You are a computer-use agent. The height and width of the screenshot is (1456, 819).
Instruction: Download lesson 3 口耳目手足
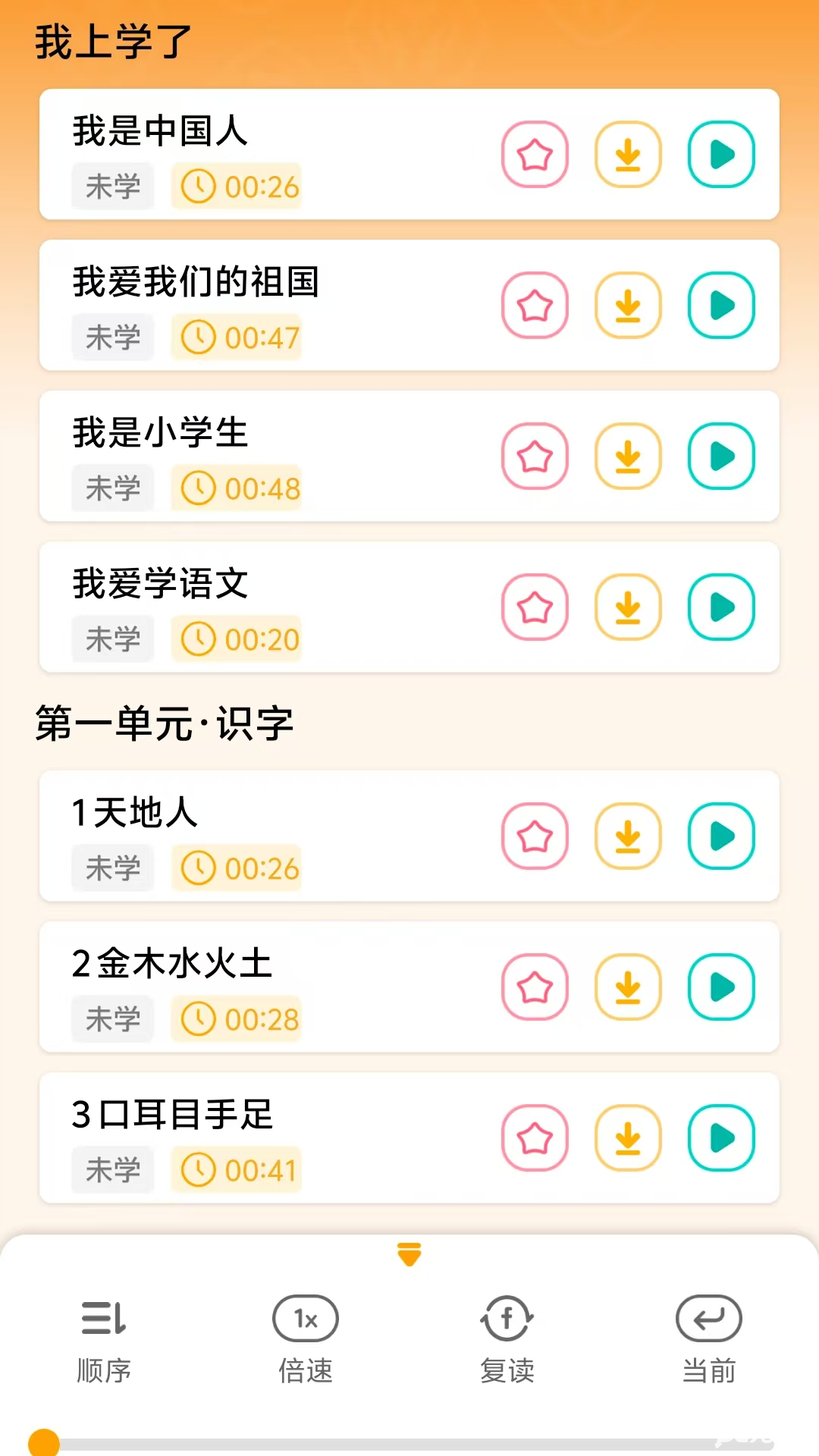tap(628, 1138)
